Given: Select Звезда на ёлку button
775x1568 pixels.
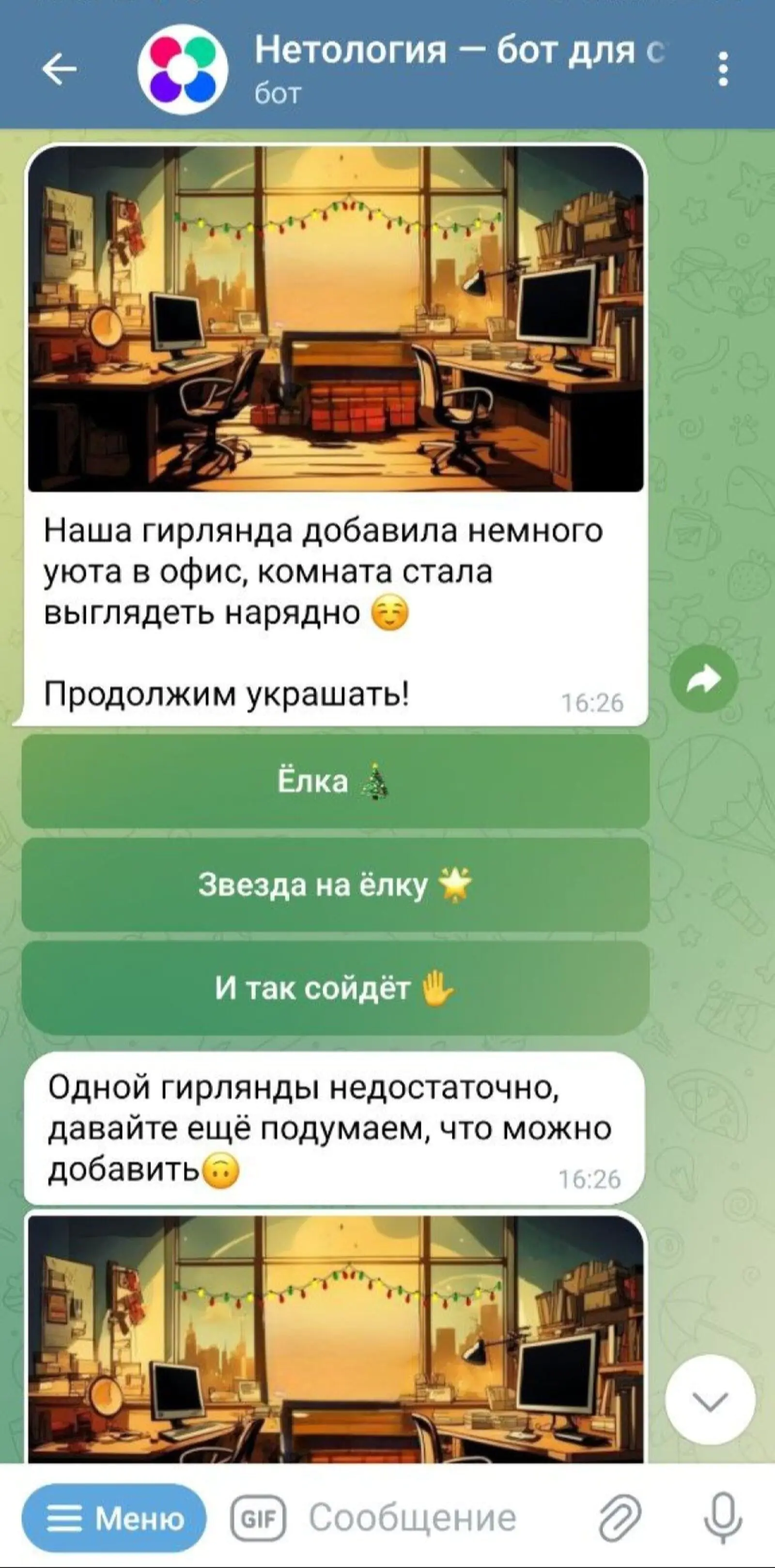Looking at the screenshot, I should (x=336, y=885).
